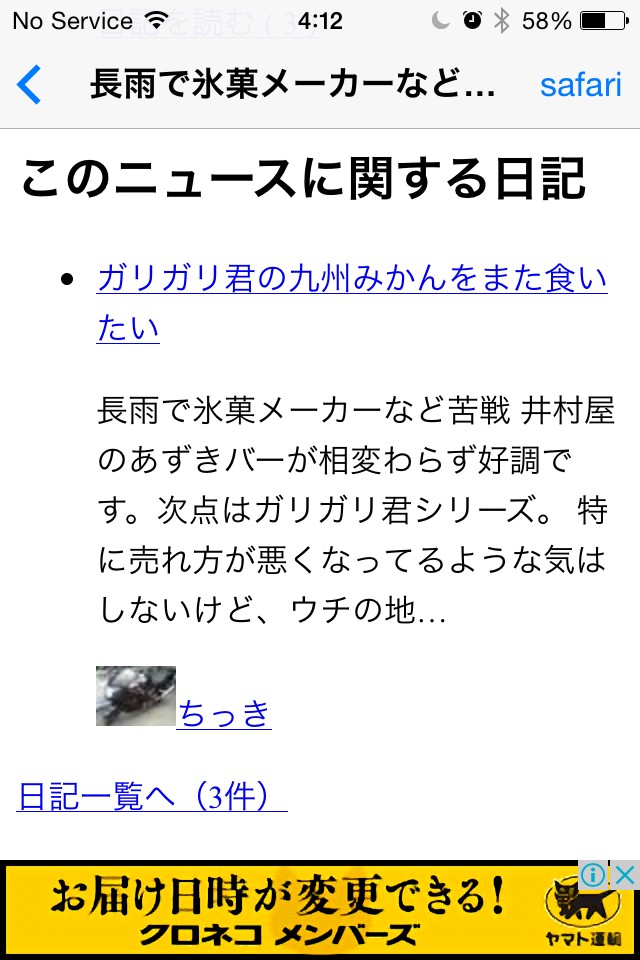
Task: Close the ad with the X icon
Action: [625, 876]
